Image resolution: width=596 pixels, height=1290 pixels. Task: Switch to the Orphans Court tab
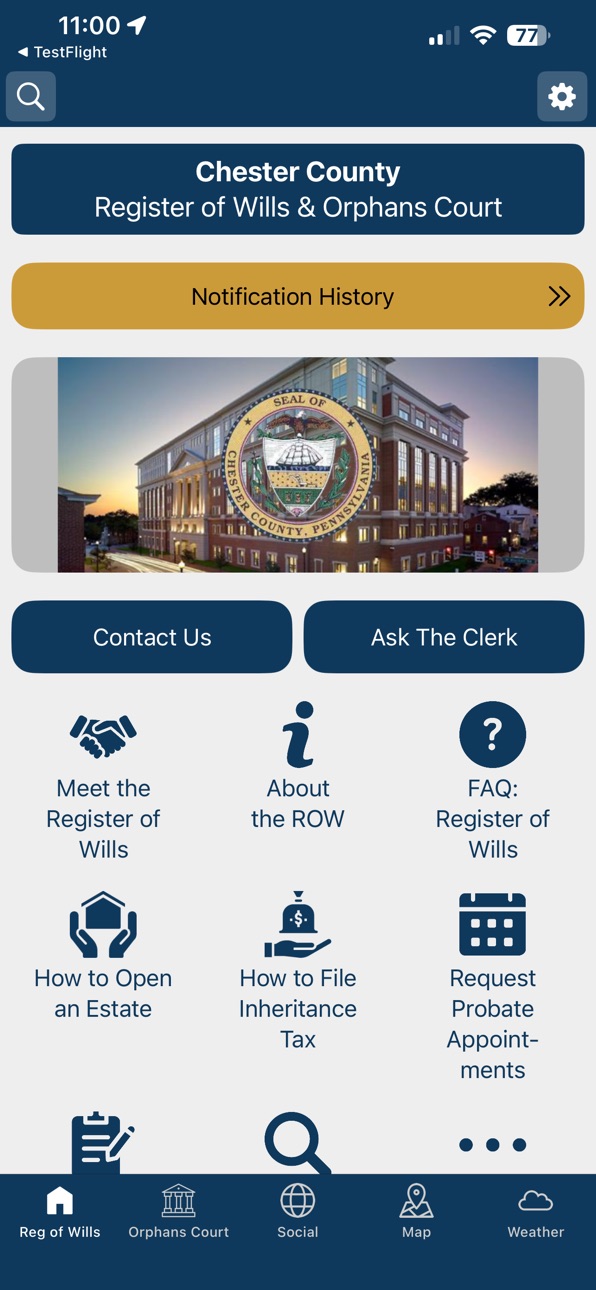179,1212
